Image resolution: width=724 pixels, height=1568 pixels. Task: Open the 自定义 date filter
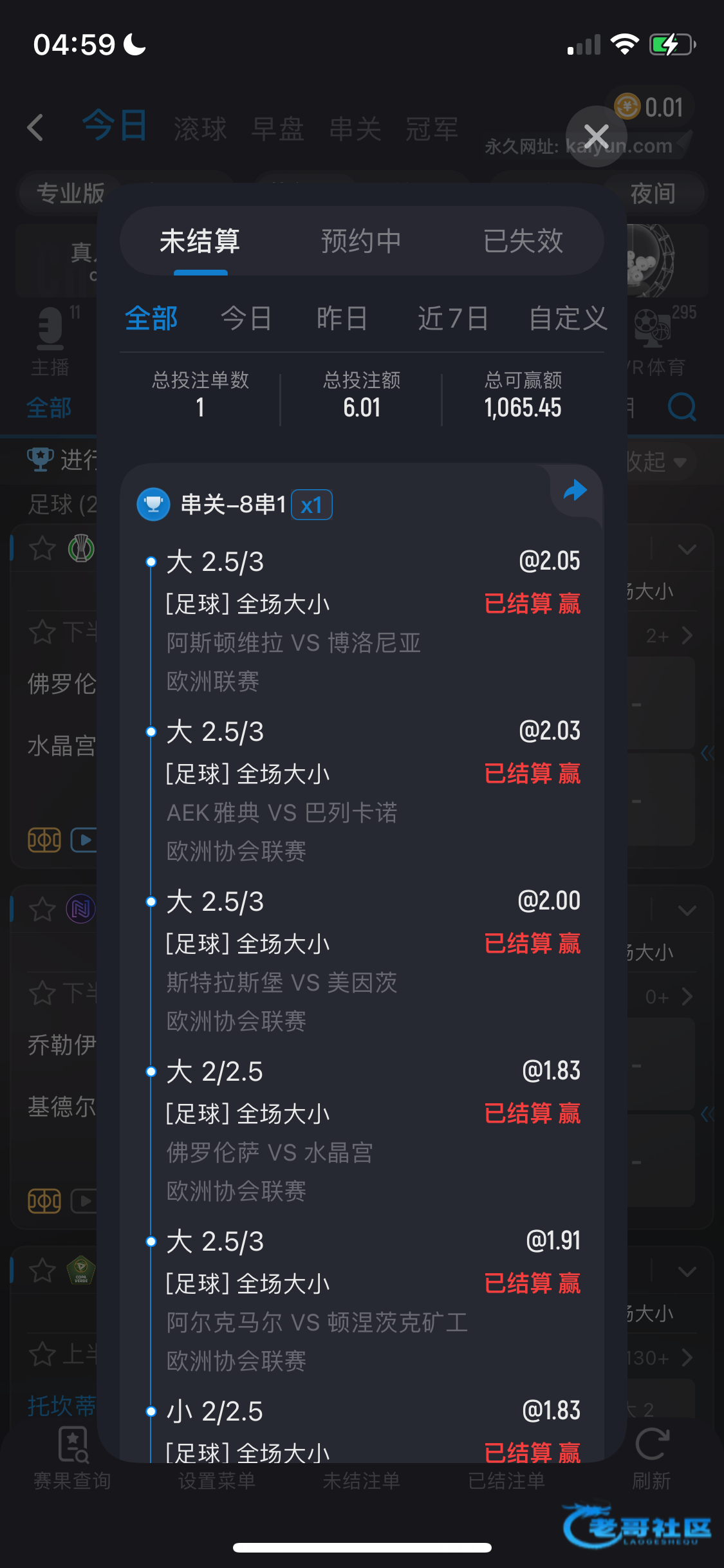568,319
